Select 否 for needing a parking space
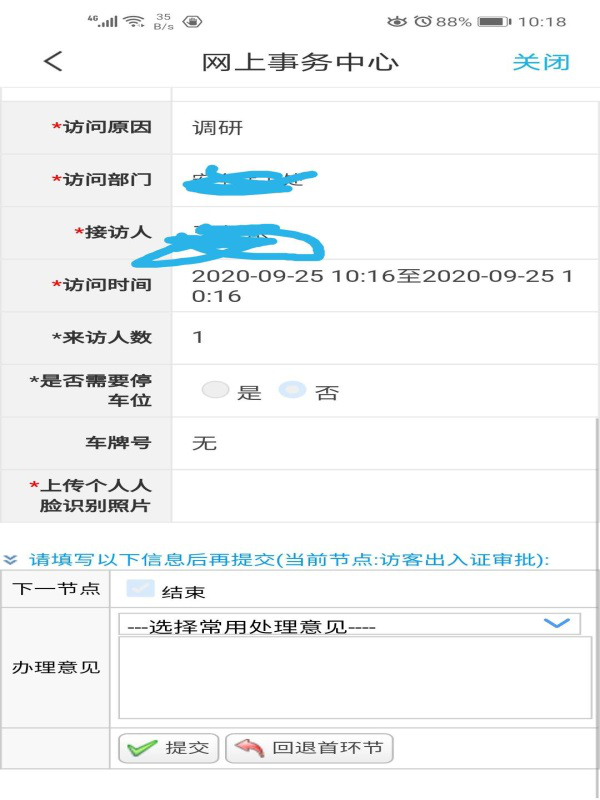The image size is (600, 800). pyautogui.click(x=292, y=391)
